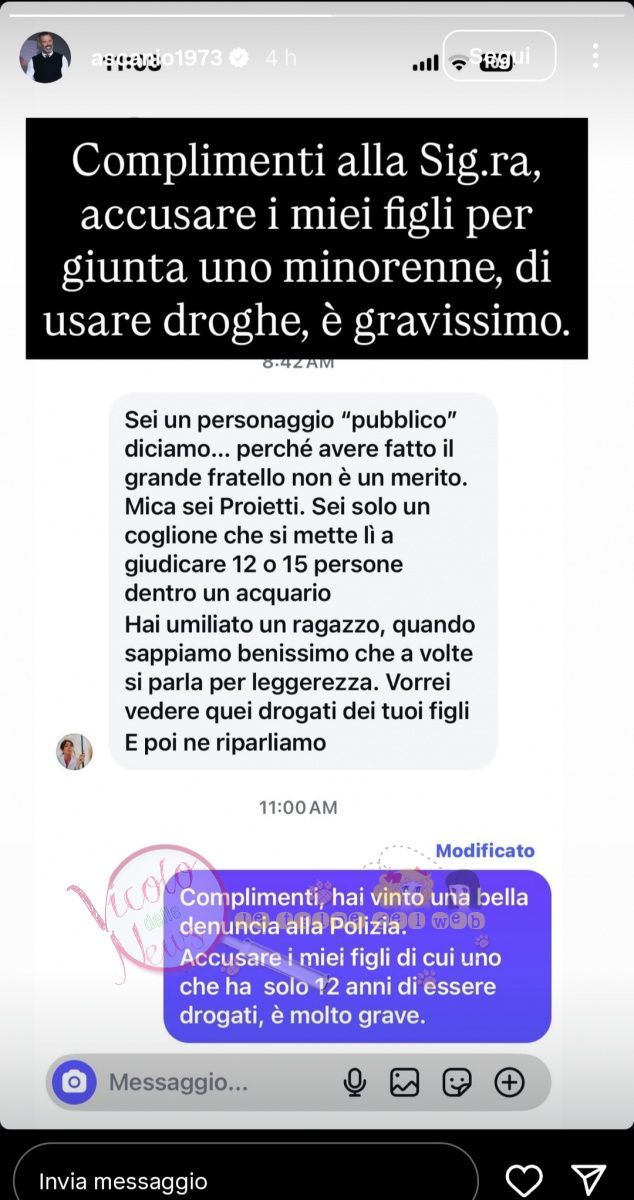Viewport: 634px width, 1200px height.
Task: Like this story with the heart
Action: [524, 1180]
